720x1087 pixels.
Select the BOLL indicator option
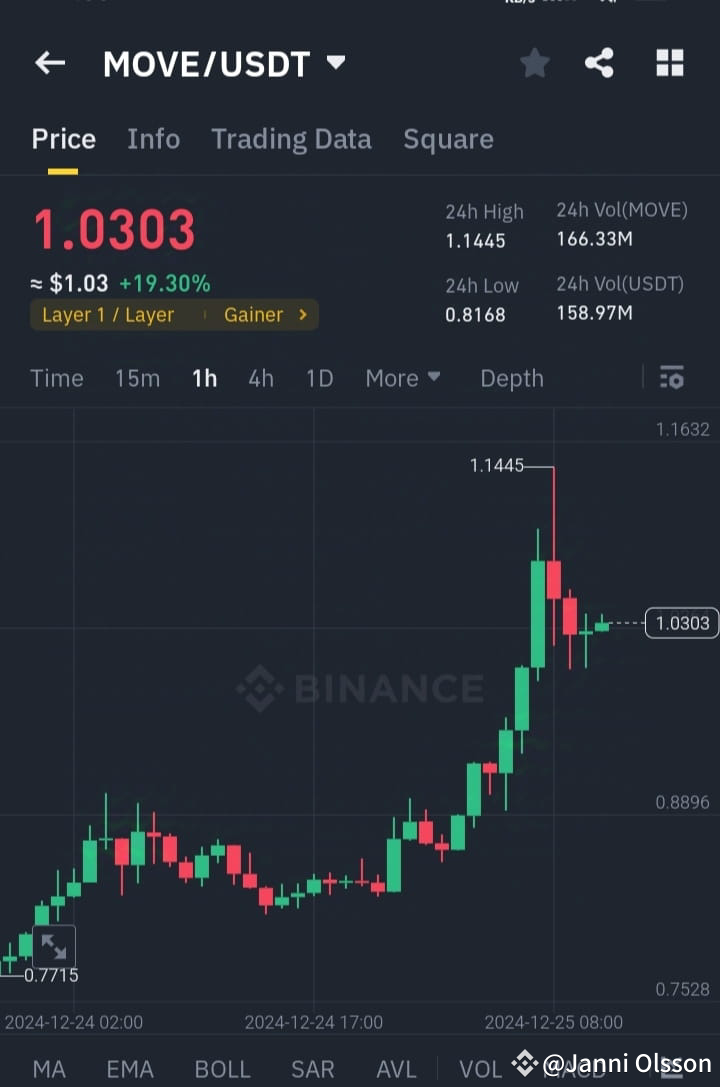click(x=222, y=1069)
